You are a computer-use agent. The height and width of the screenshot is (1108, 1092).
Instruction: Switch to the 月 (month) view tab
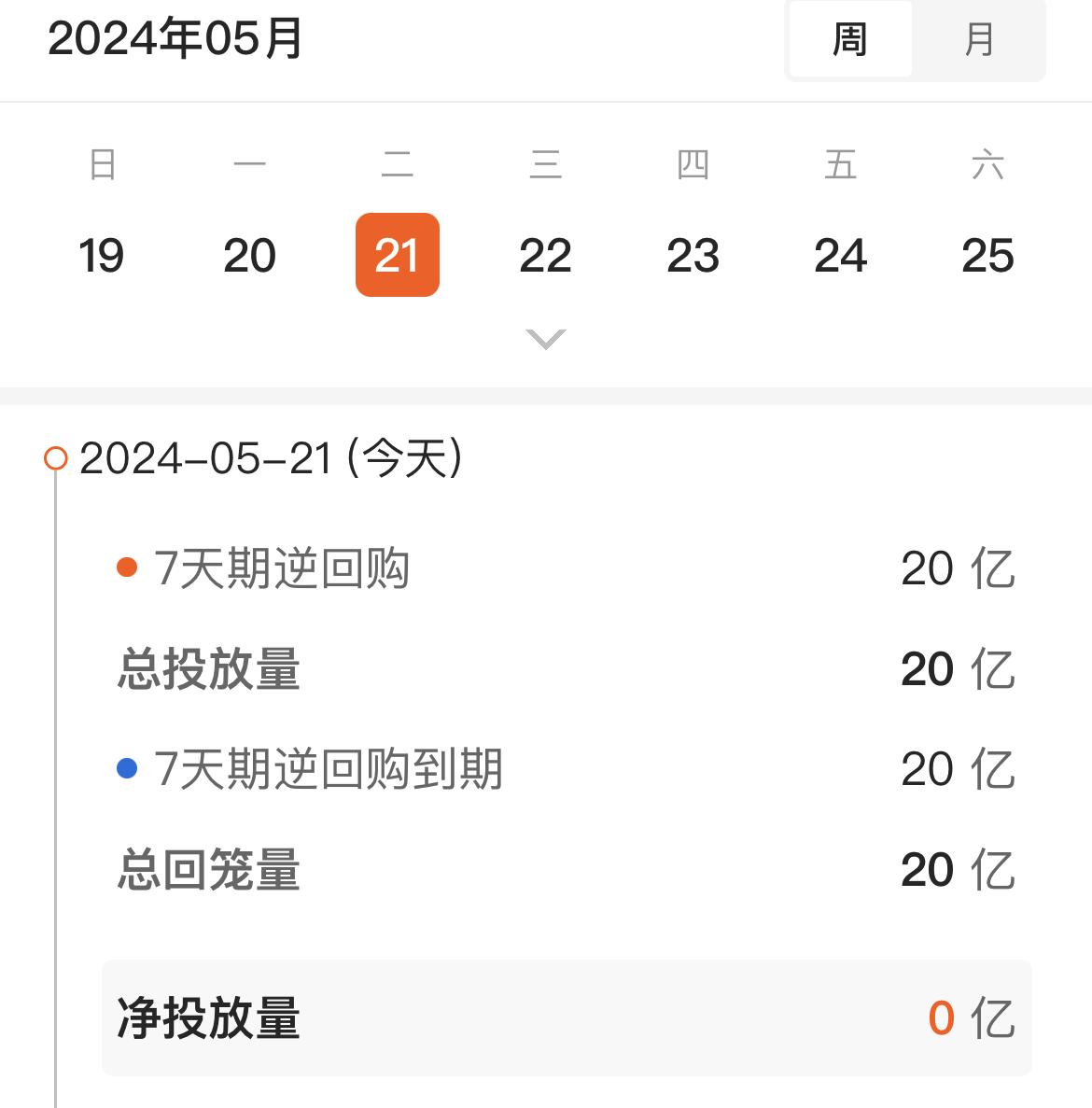[978, 41]
